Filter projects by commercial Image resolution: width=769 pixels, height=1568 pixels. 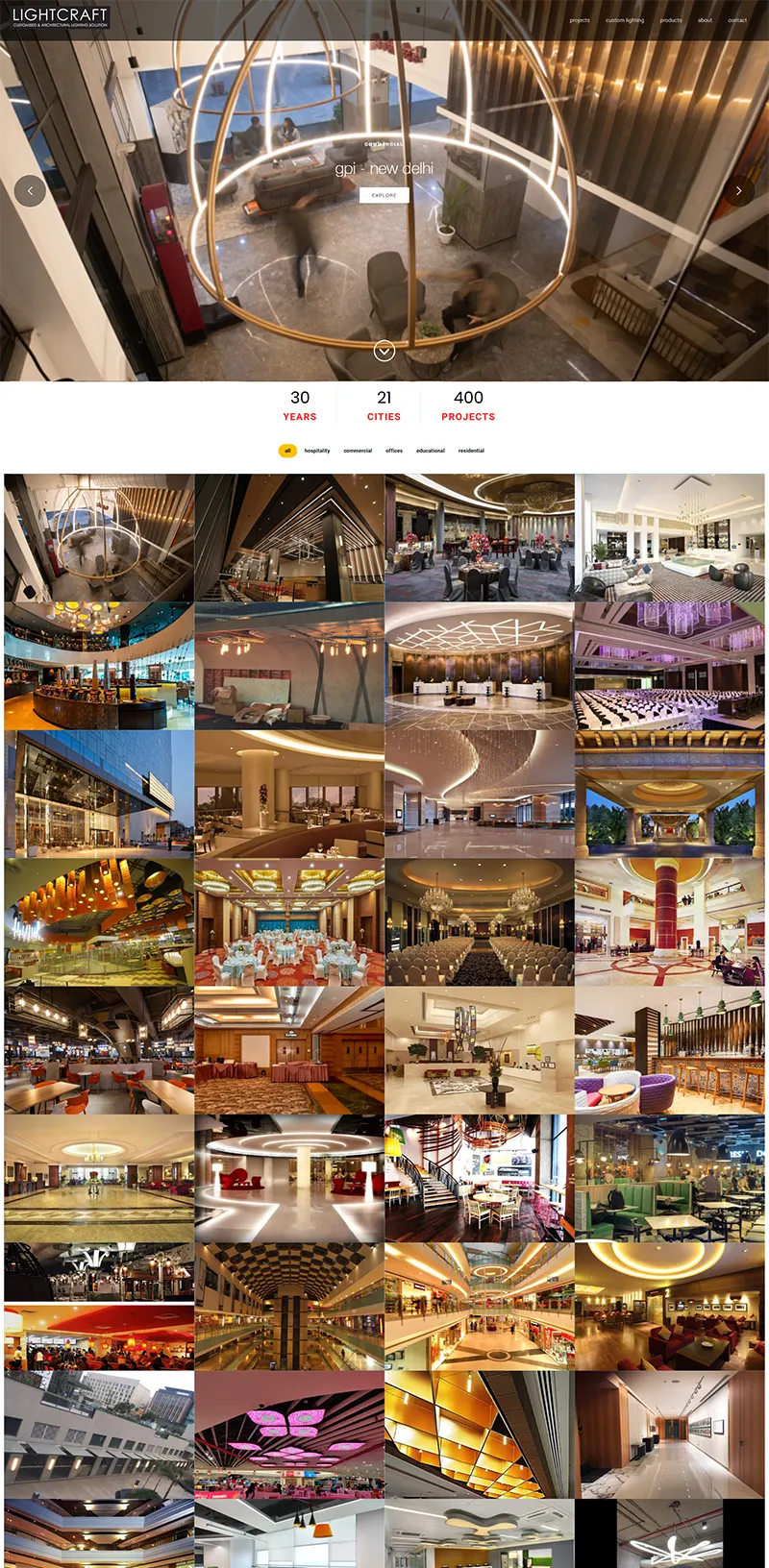tap(358, 450)
